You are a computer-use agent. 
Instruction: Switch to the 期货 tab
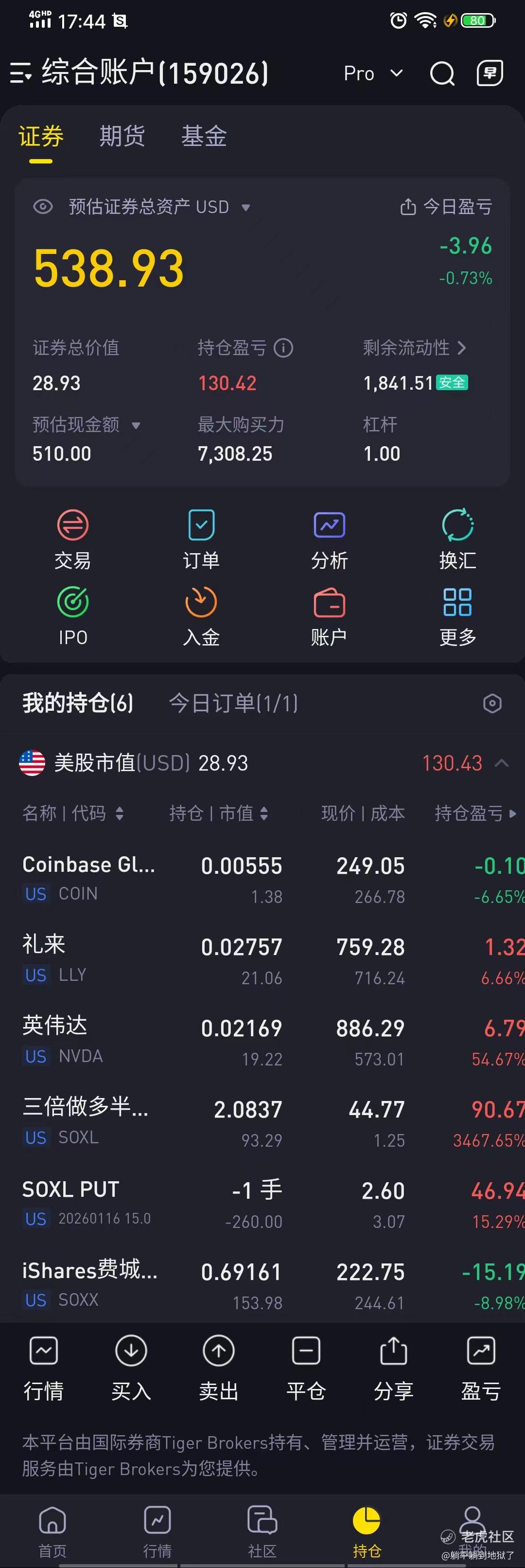point(122,136)
